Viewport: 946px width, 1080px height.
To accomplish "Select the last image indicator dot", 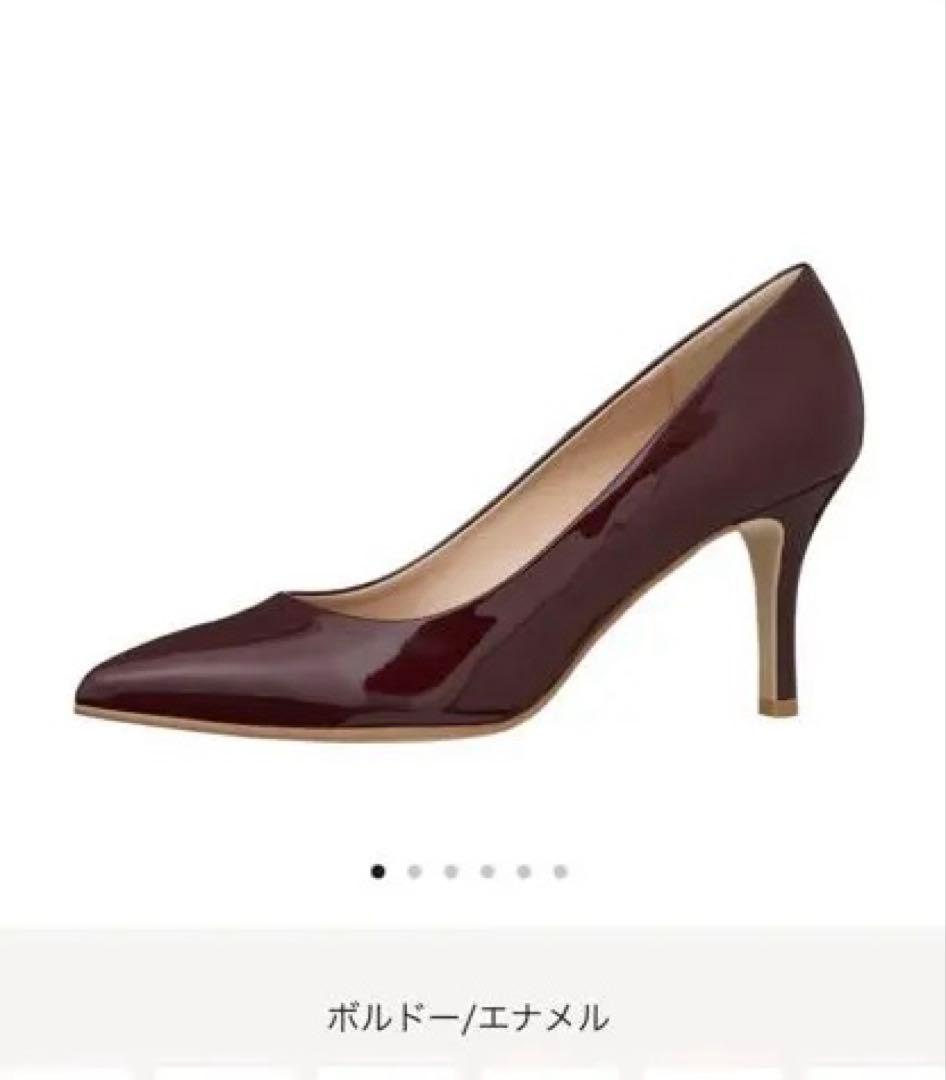I will [560, 872].
